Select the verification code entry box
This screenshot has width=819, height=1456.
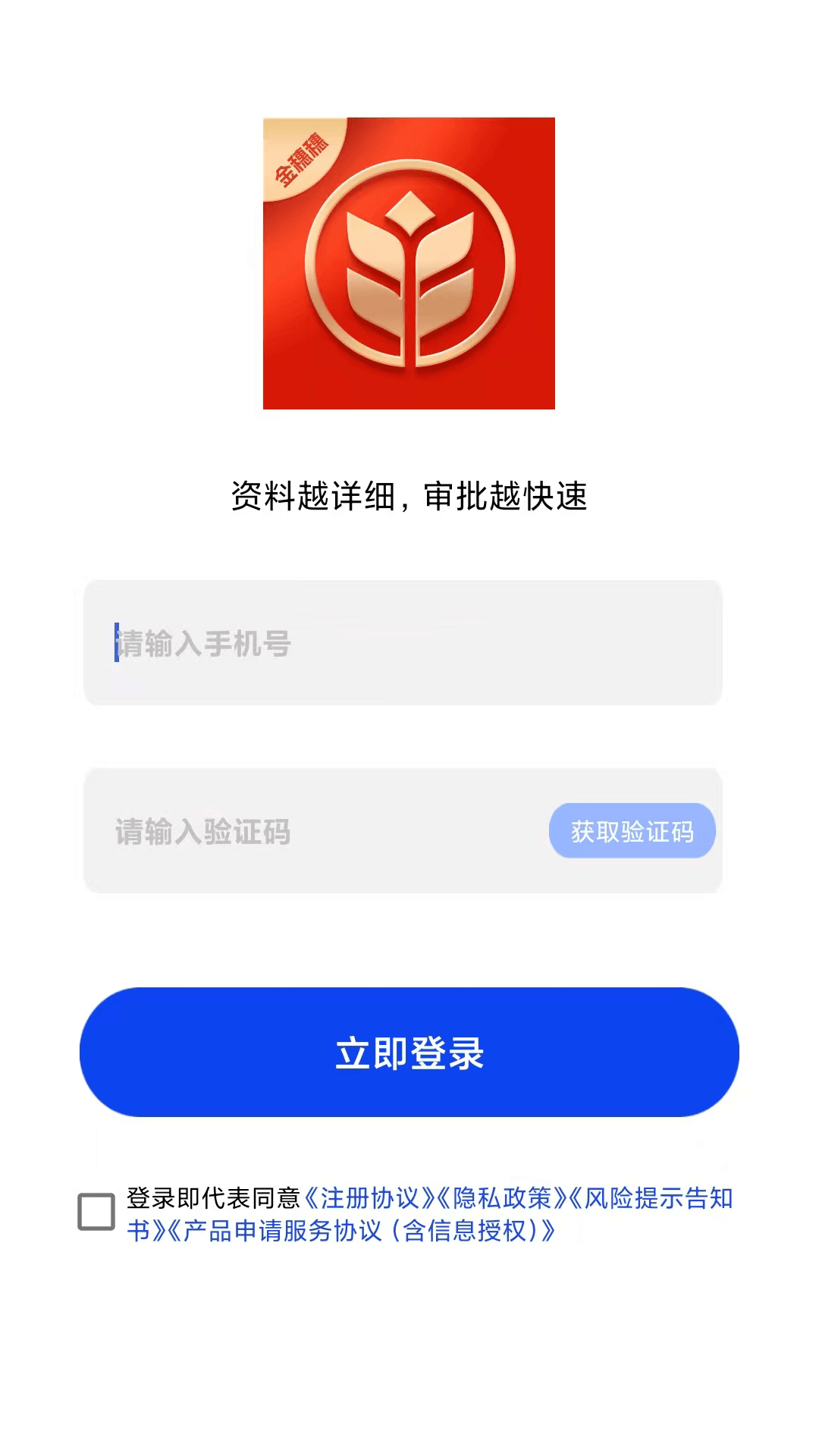pyautogui.click(x=303, y=831)
